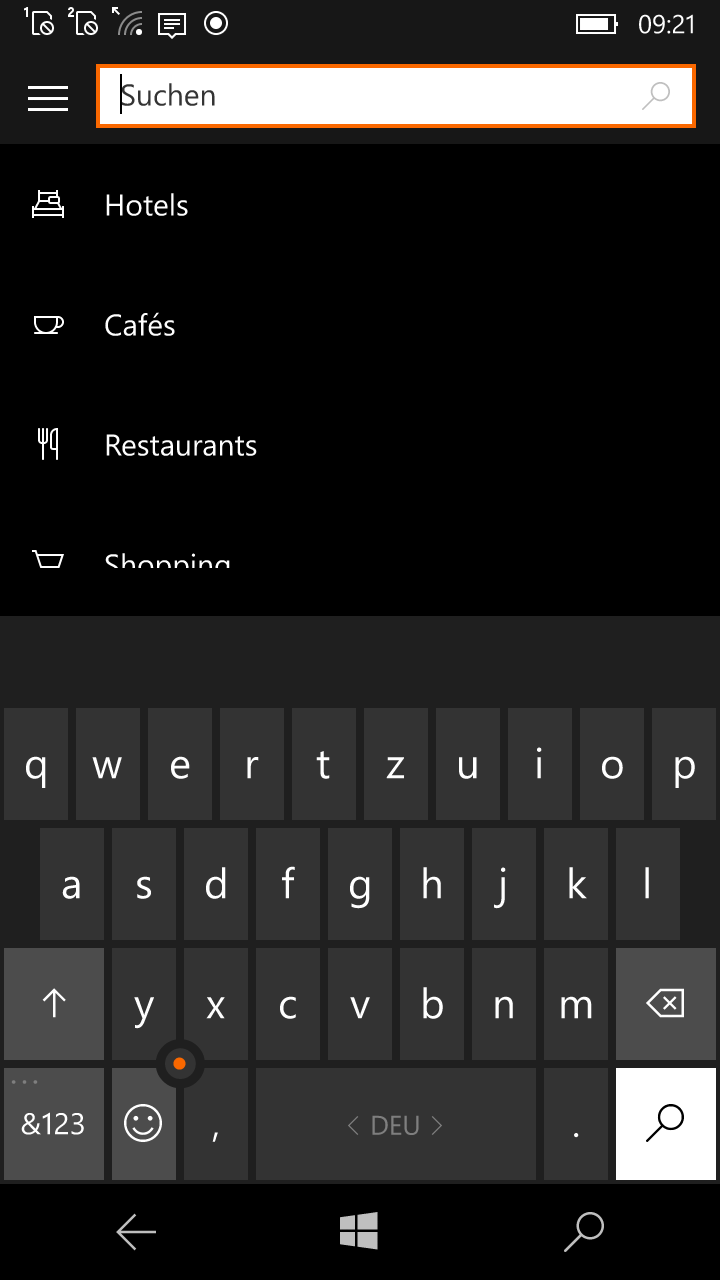The width and height of the screenshot is (720, 1280).
Task: Open the Shopping category
Action: tap(167, 560)
